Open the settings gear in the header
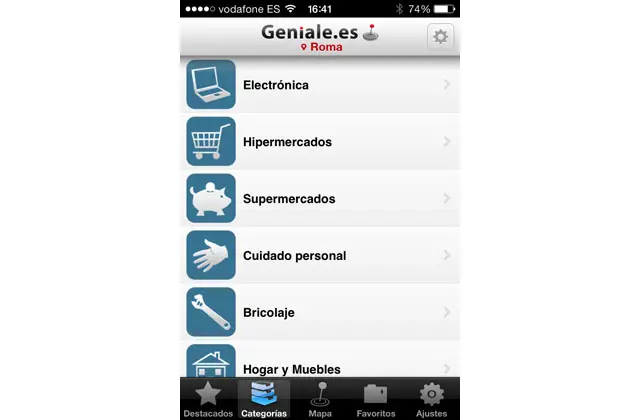This screenshot has width=640, height=420. [440, 37]
